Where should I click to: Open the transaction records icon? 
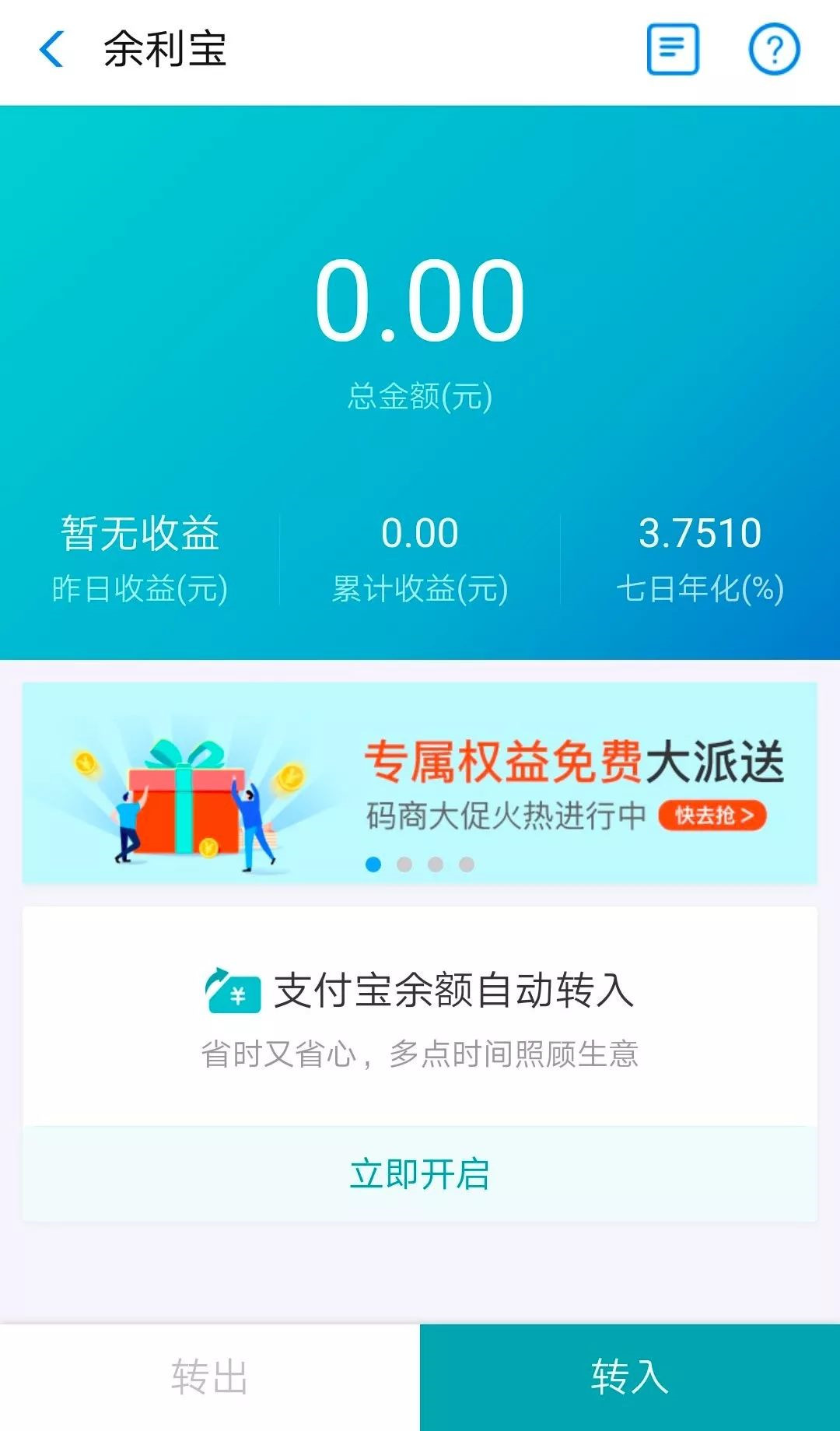coord(670,49)
